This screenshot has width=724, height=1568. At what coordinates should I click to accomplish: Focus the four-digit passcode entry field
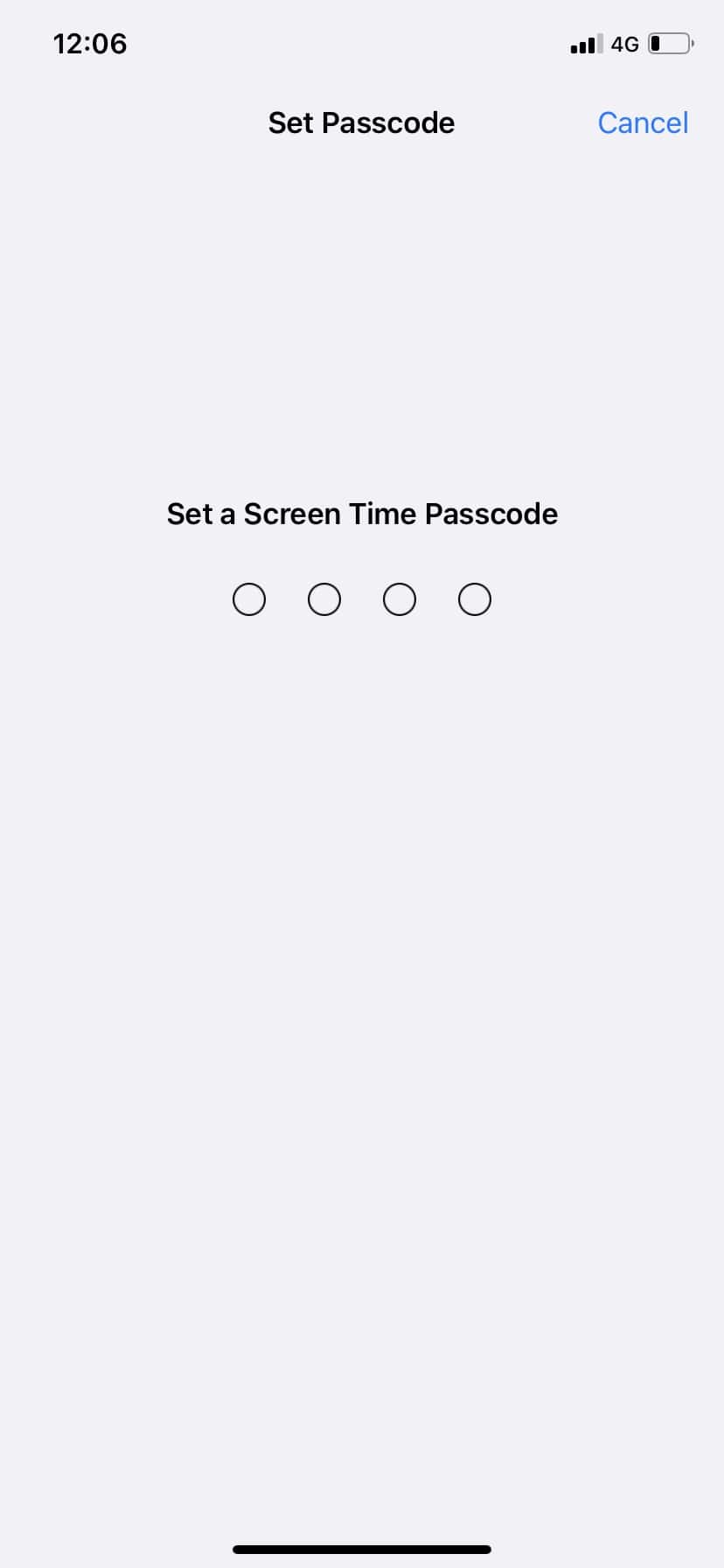click(362, 599)
